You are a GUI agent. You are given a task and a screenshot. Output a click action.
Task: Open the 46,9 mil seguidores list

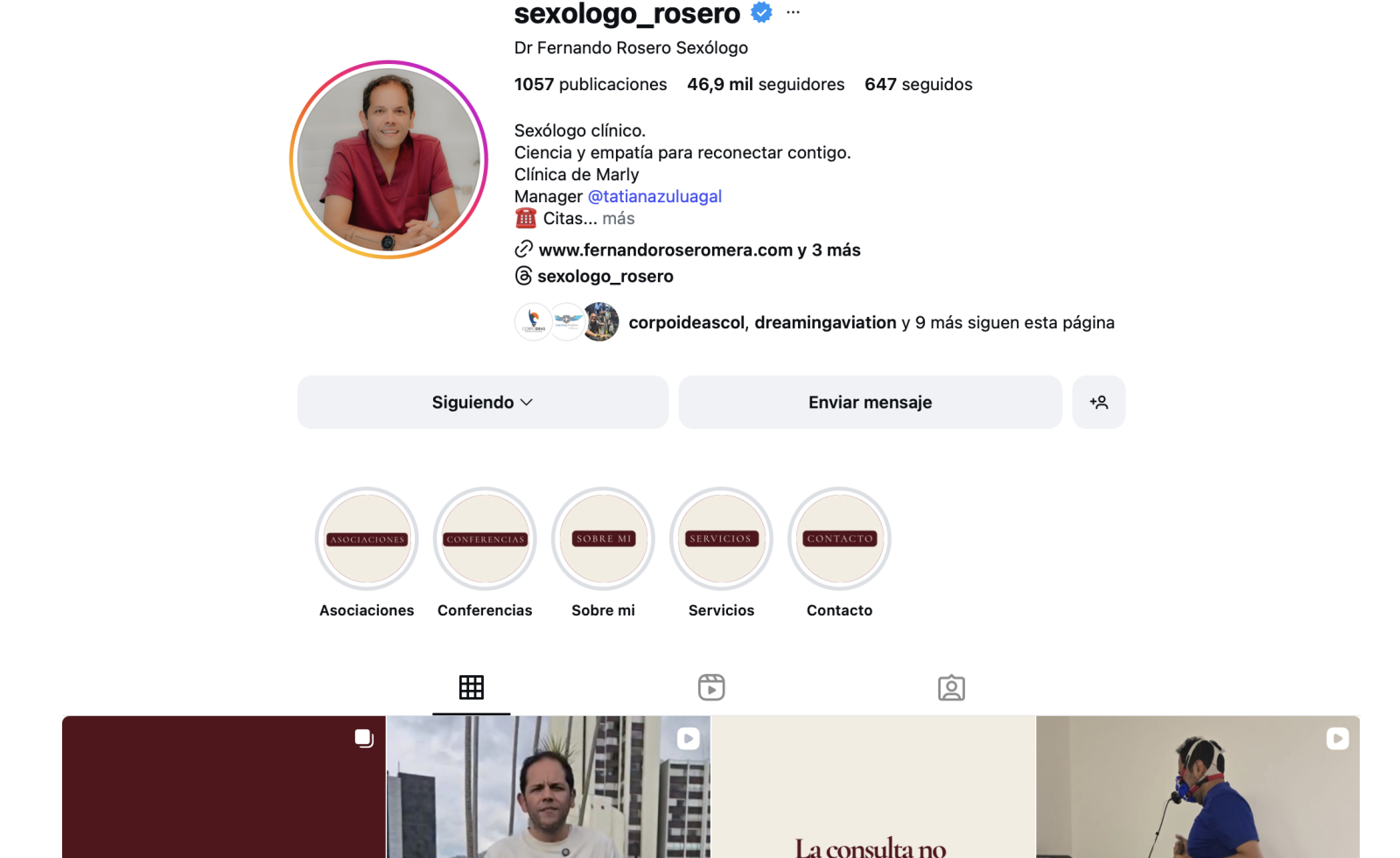tap(765, 84)
